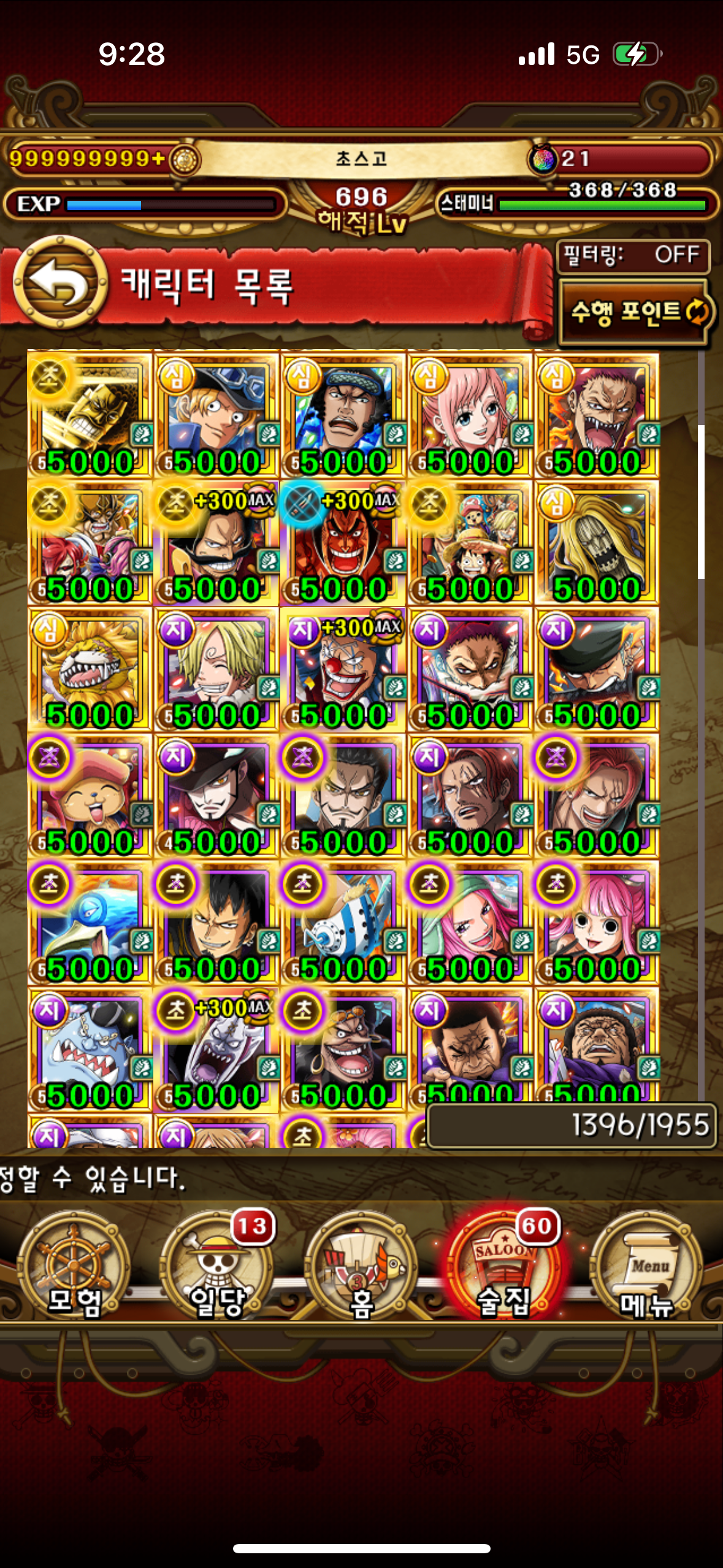Select the pink-haired Rebecca character tile
Screen dimensions: 723x1568
pos(470,414)
